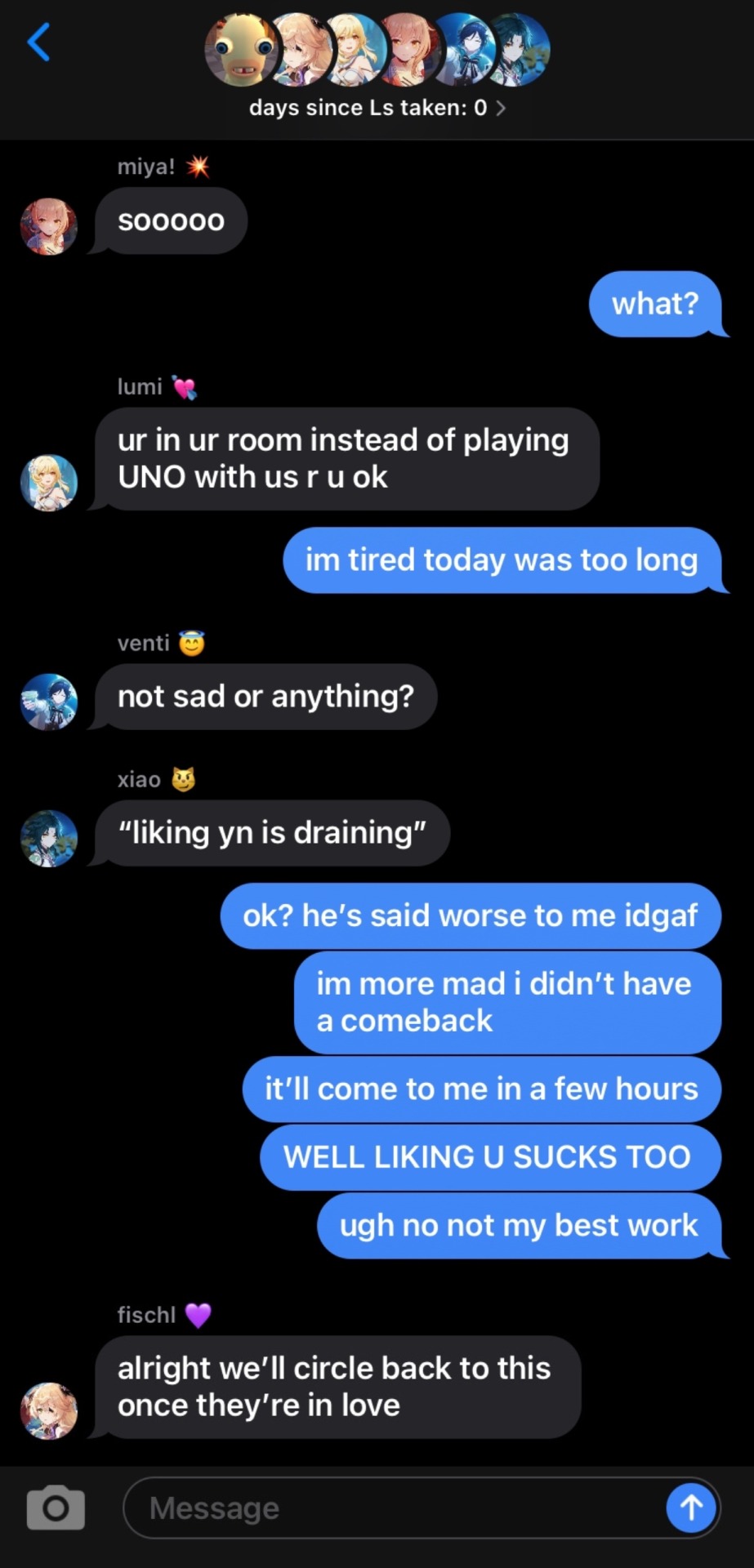754x1568 pixels.
Task: Focus the Message text field
Action: pos(392,1508)
